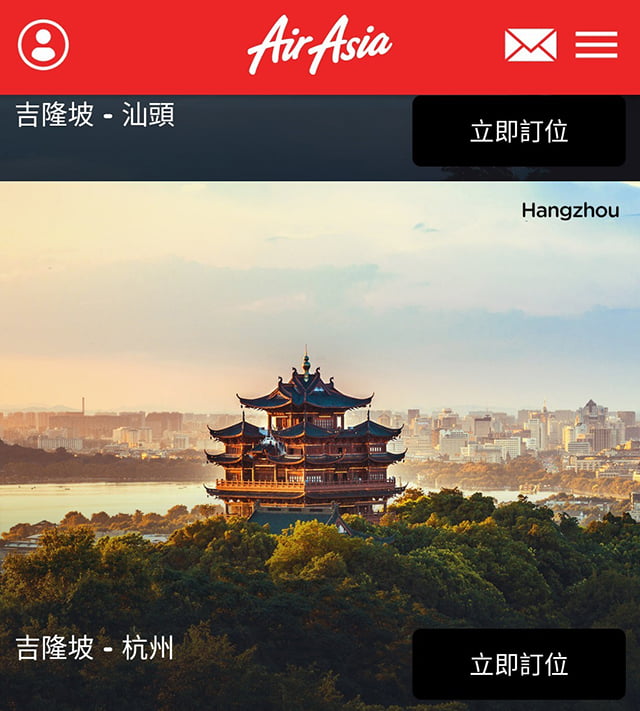Open the user profile icon
The width and height of the screenshot is (640, 711).
coord(44,45)
